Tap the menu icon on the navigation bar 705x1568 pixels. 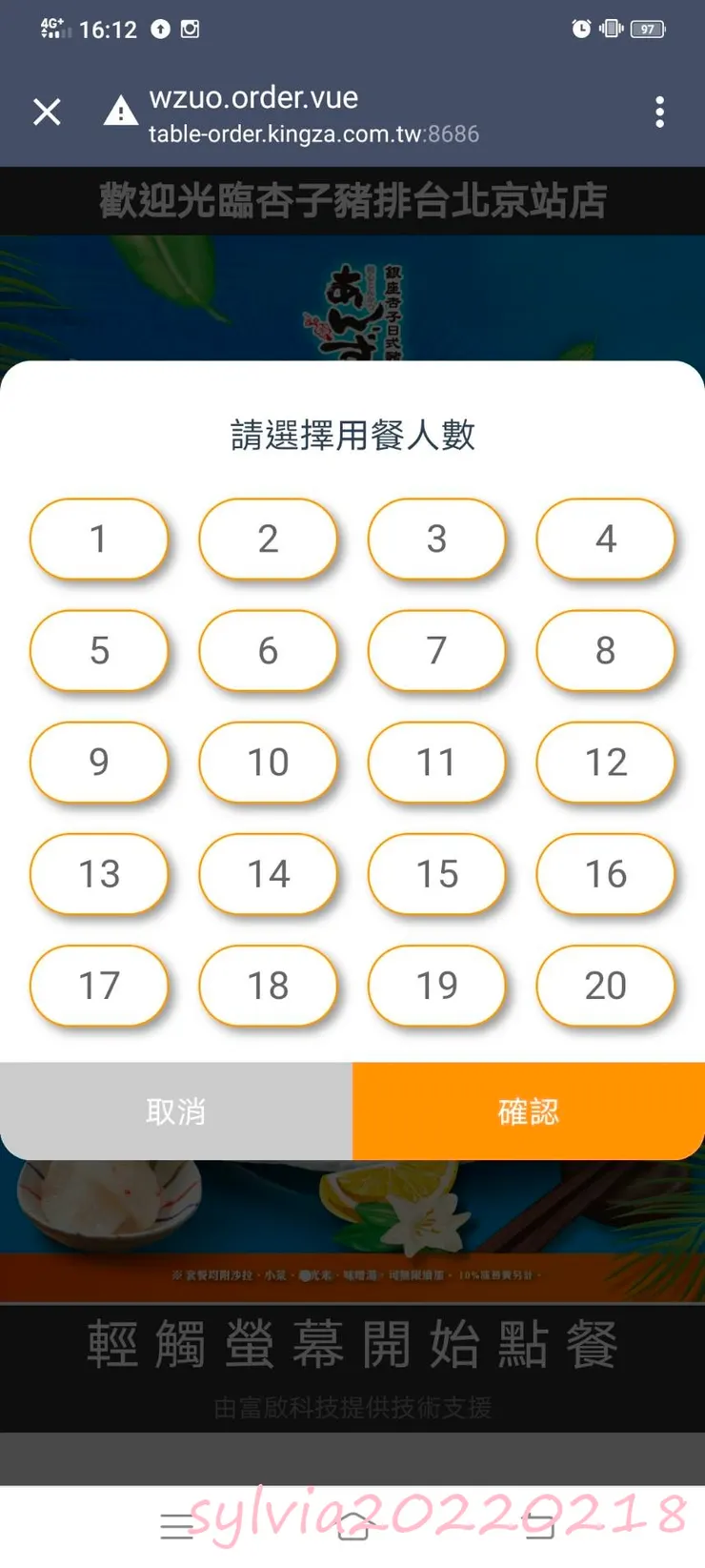pos(177,1522)
